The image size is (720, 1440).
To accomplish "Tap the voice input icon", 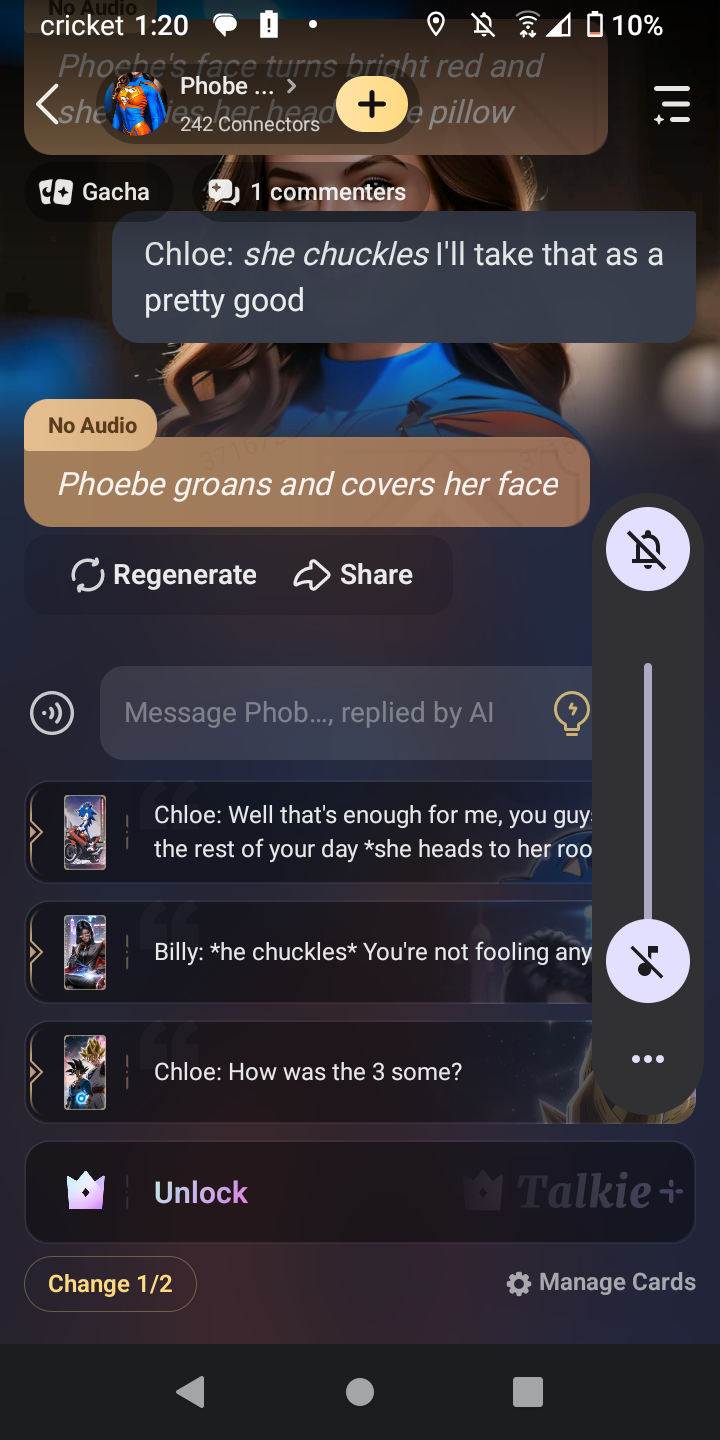I will [x=52, y=713].
